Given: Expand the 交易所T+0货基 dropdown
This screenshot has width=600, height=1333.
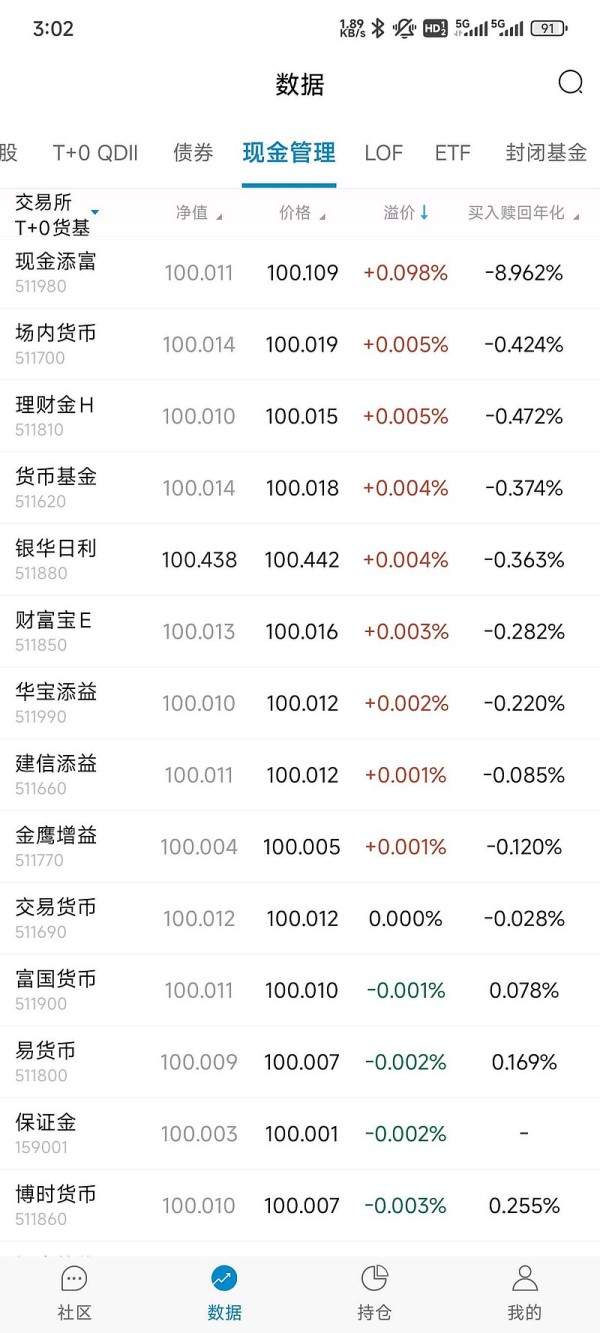Looking at the screenshot, I should [57, 214].
